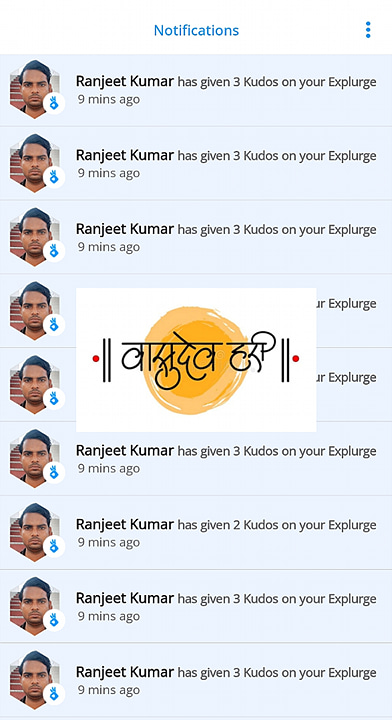This screenshot has width=392, height=720.
Task: Open the notification about 2 Kudos
Action: click(196, 533)
